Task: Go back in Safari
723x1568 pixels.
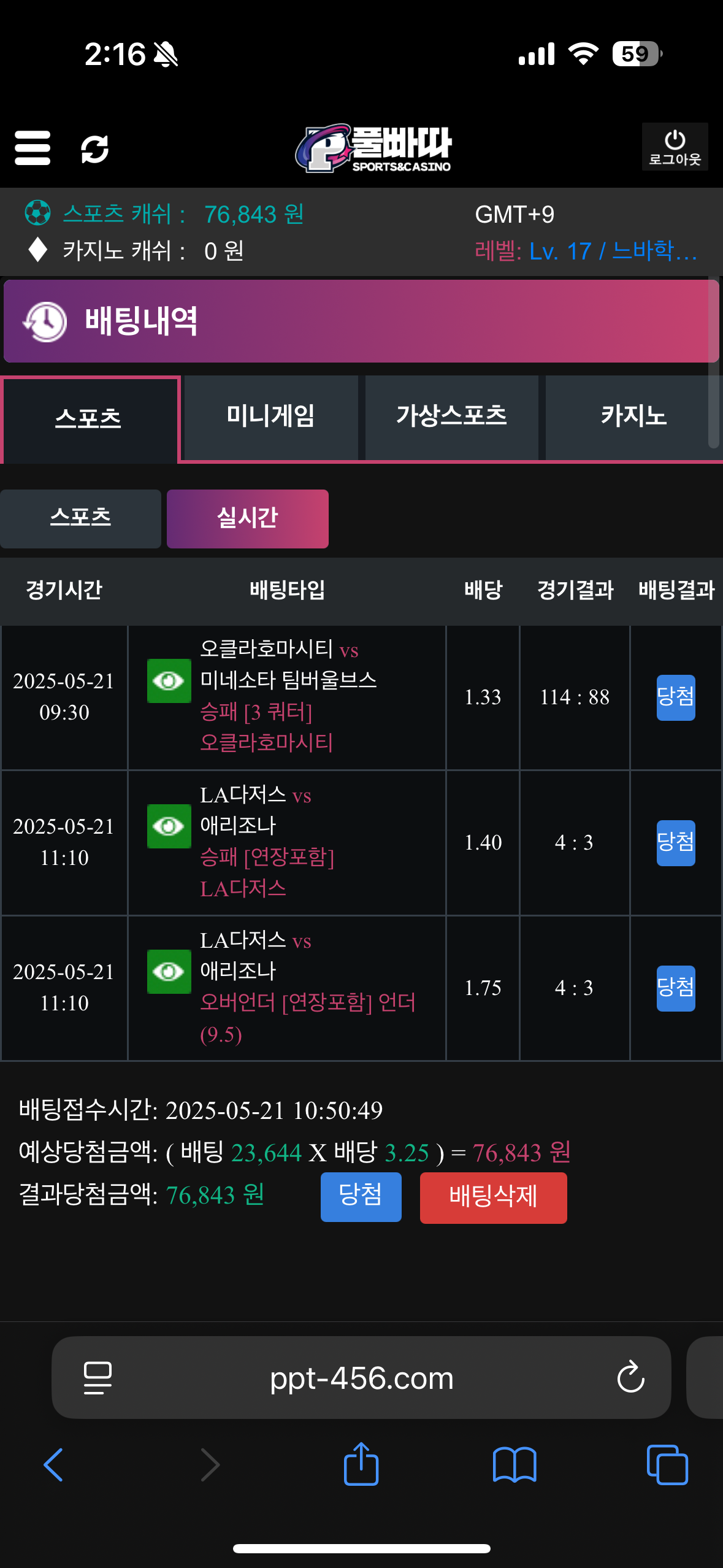Action: [x=53, y=1464]
